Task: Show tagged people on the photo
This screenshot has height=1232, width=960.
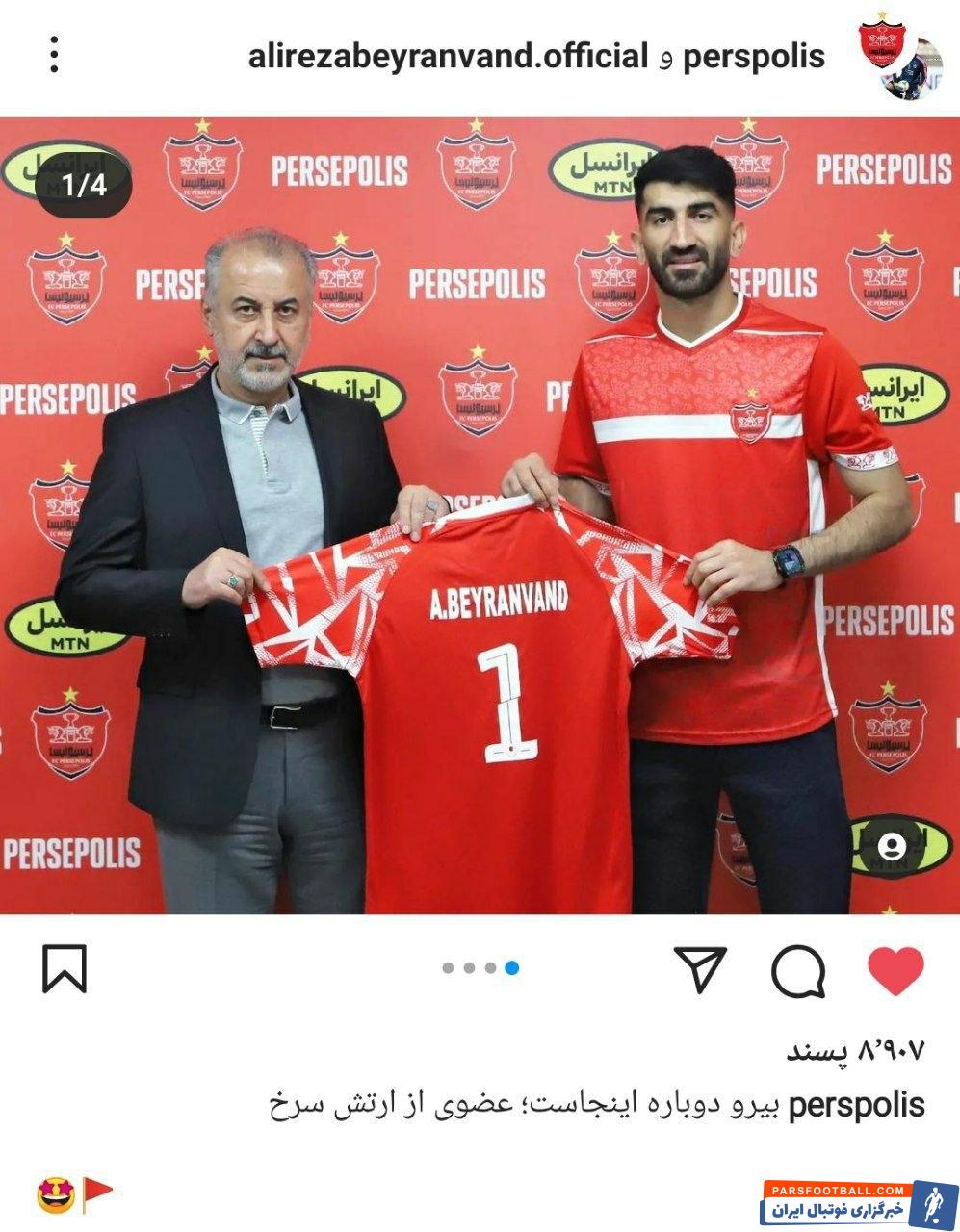Action: click(892, 846)
